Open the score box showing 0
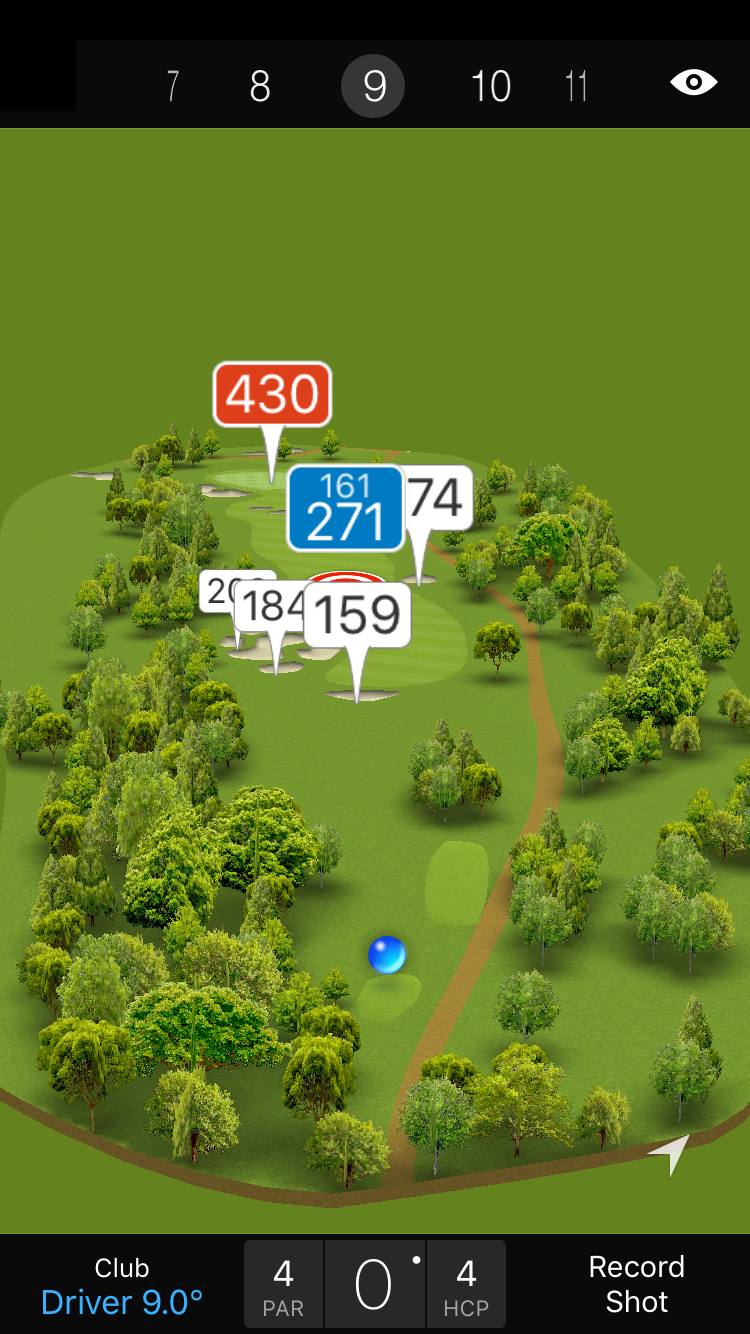This screenshot has height=1334, width=750. pyautogui.click(x=375, y=1285)
